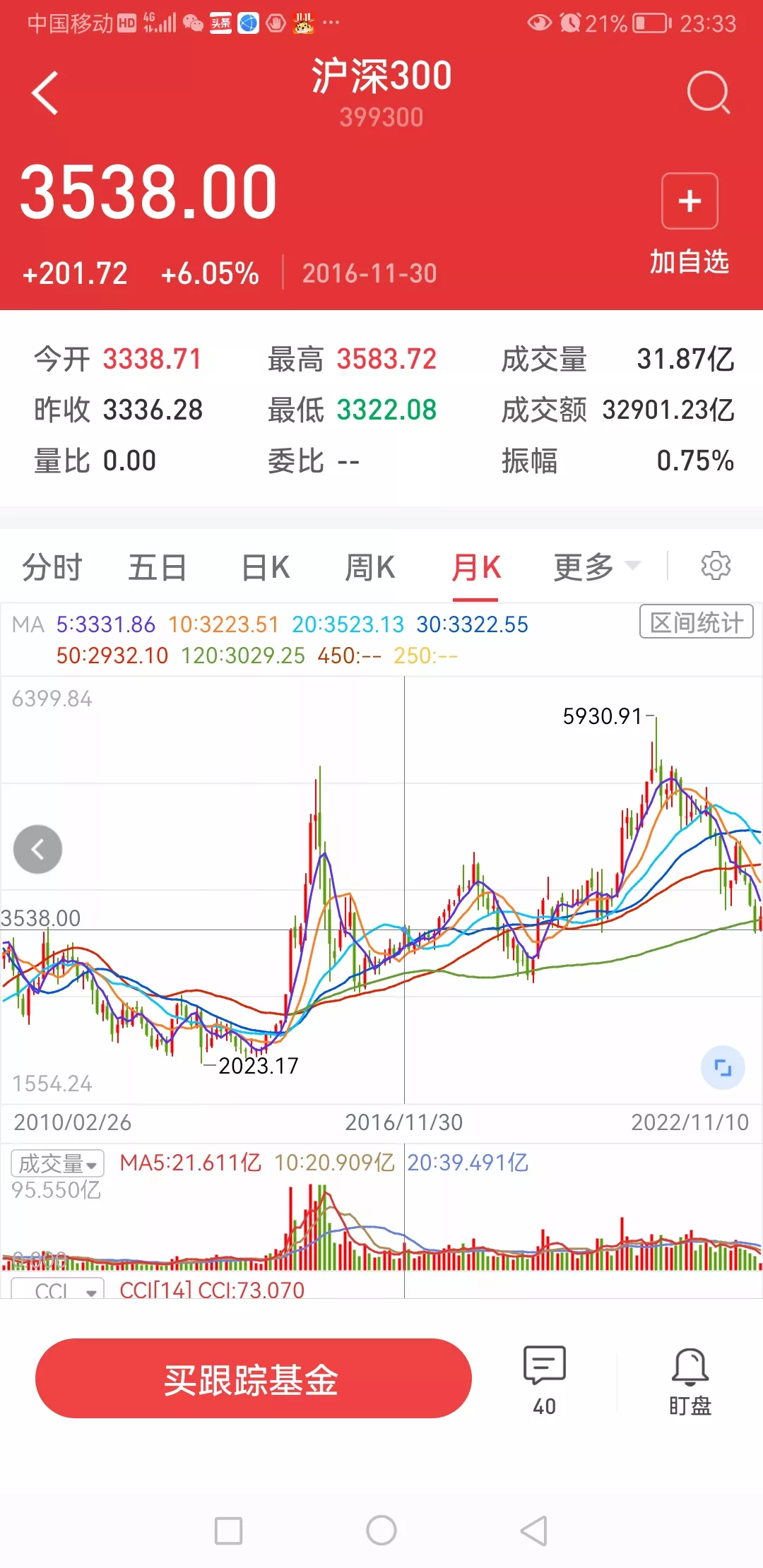Open the 盯盘 alert bell
Viewport: 763px width, 1568px height.
[x=690, y=1381]
